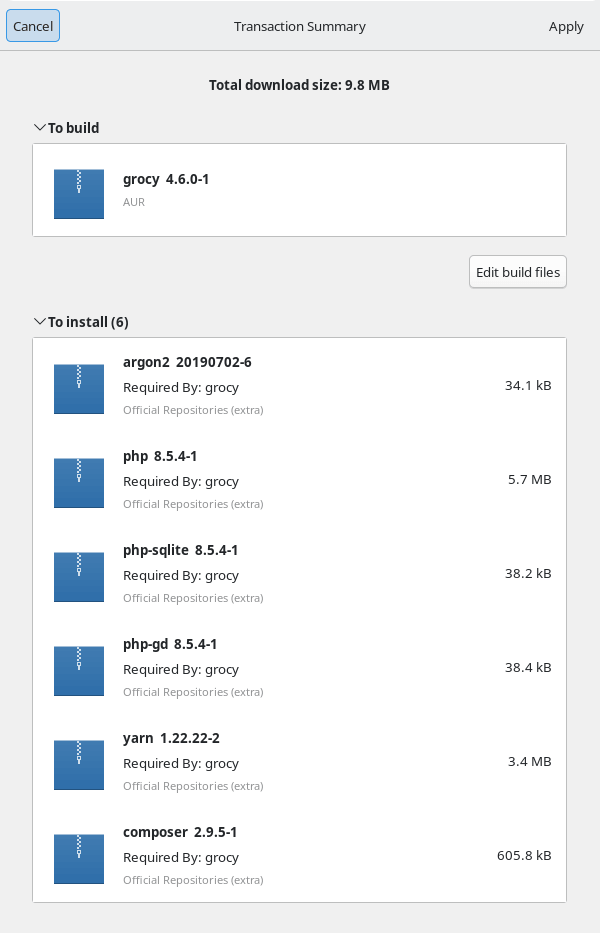Open the grocy package entry
This screenshot has height=933, width=600.
pyautogui.click(x=299, y=190)
